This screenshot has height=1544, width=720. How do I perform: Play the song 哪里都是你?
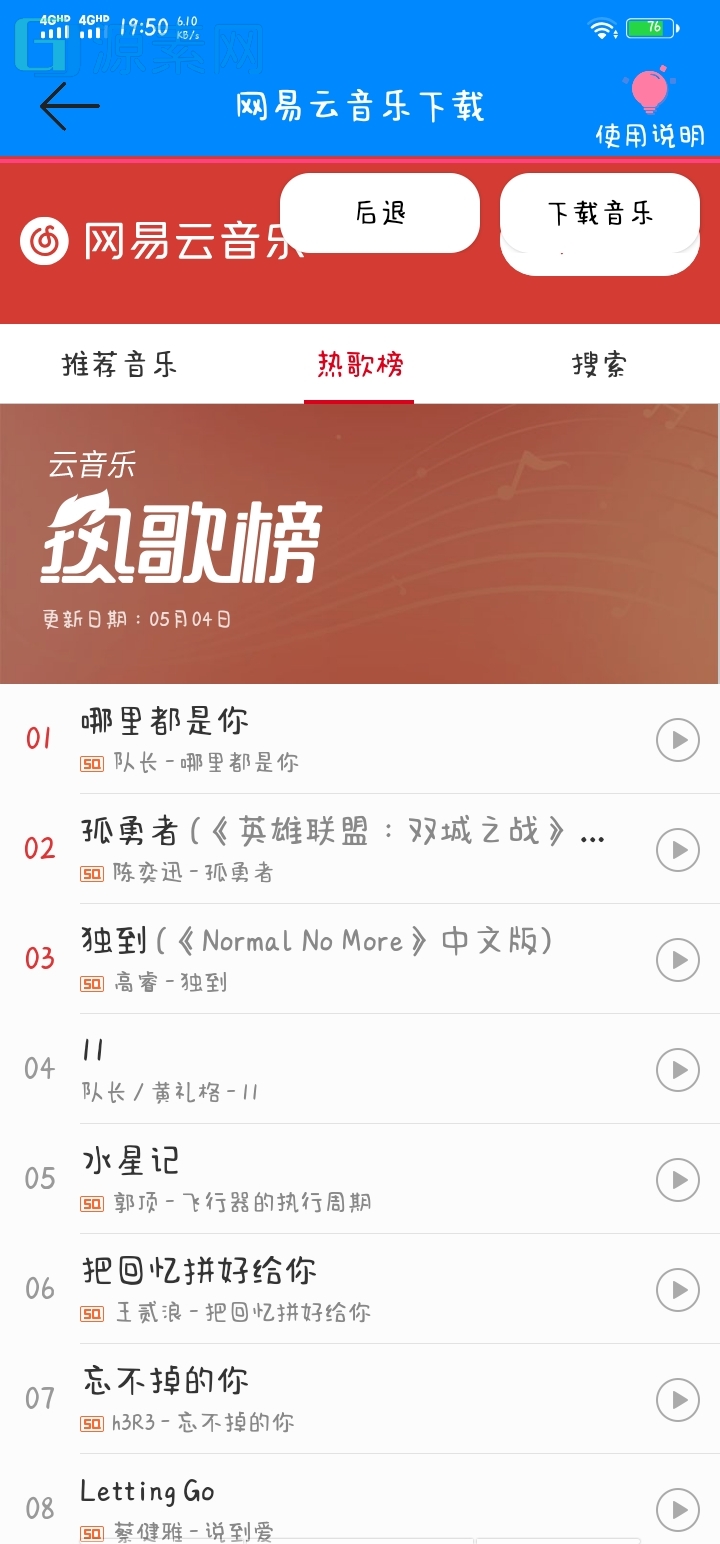tap(678, 740)
